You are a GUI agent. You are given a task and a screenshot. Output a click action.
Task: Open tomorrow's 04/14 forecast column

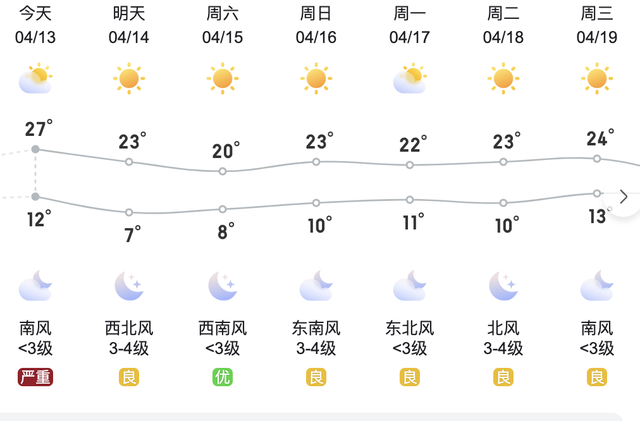tap(129, 25)
